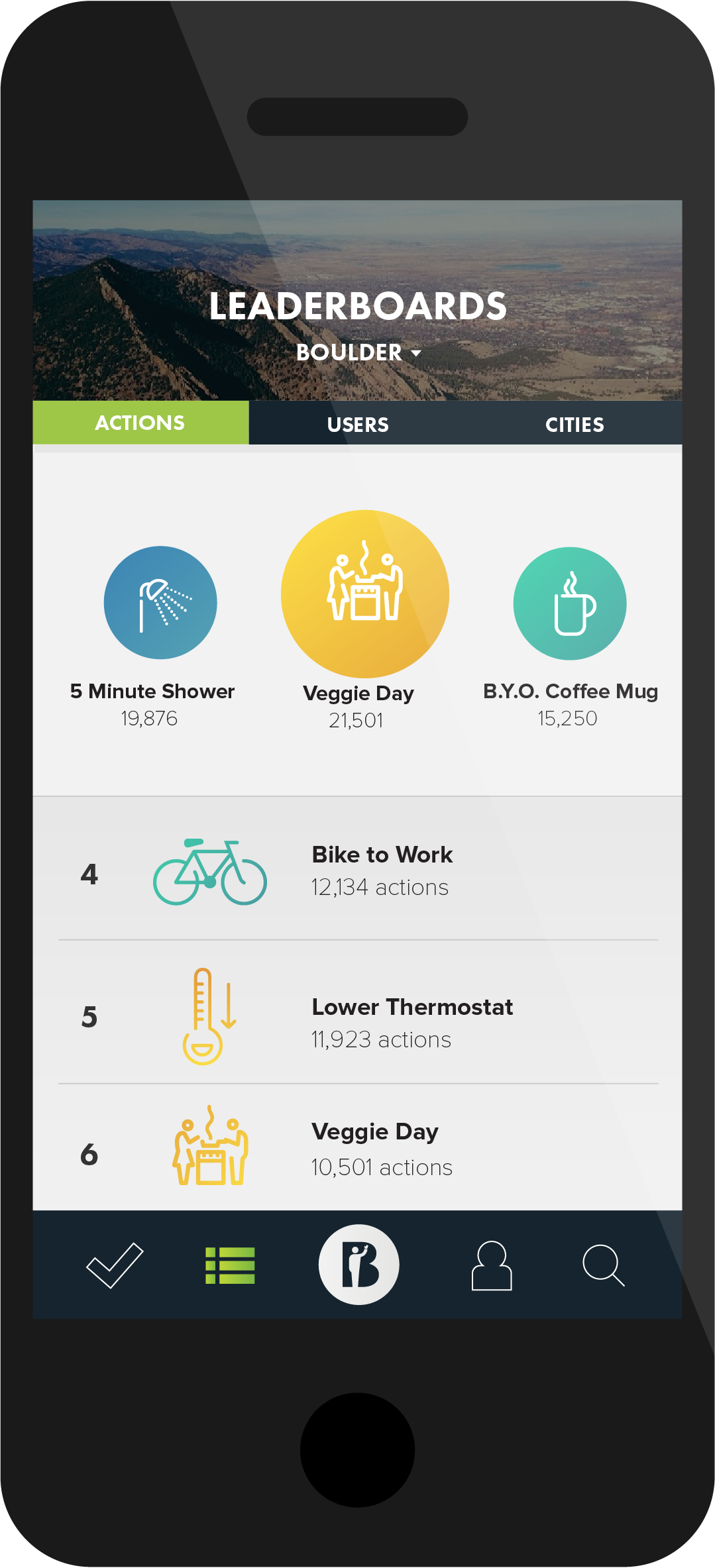
Task: Expand the Boulder city dropdown
Action: coord(358,352)
